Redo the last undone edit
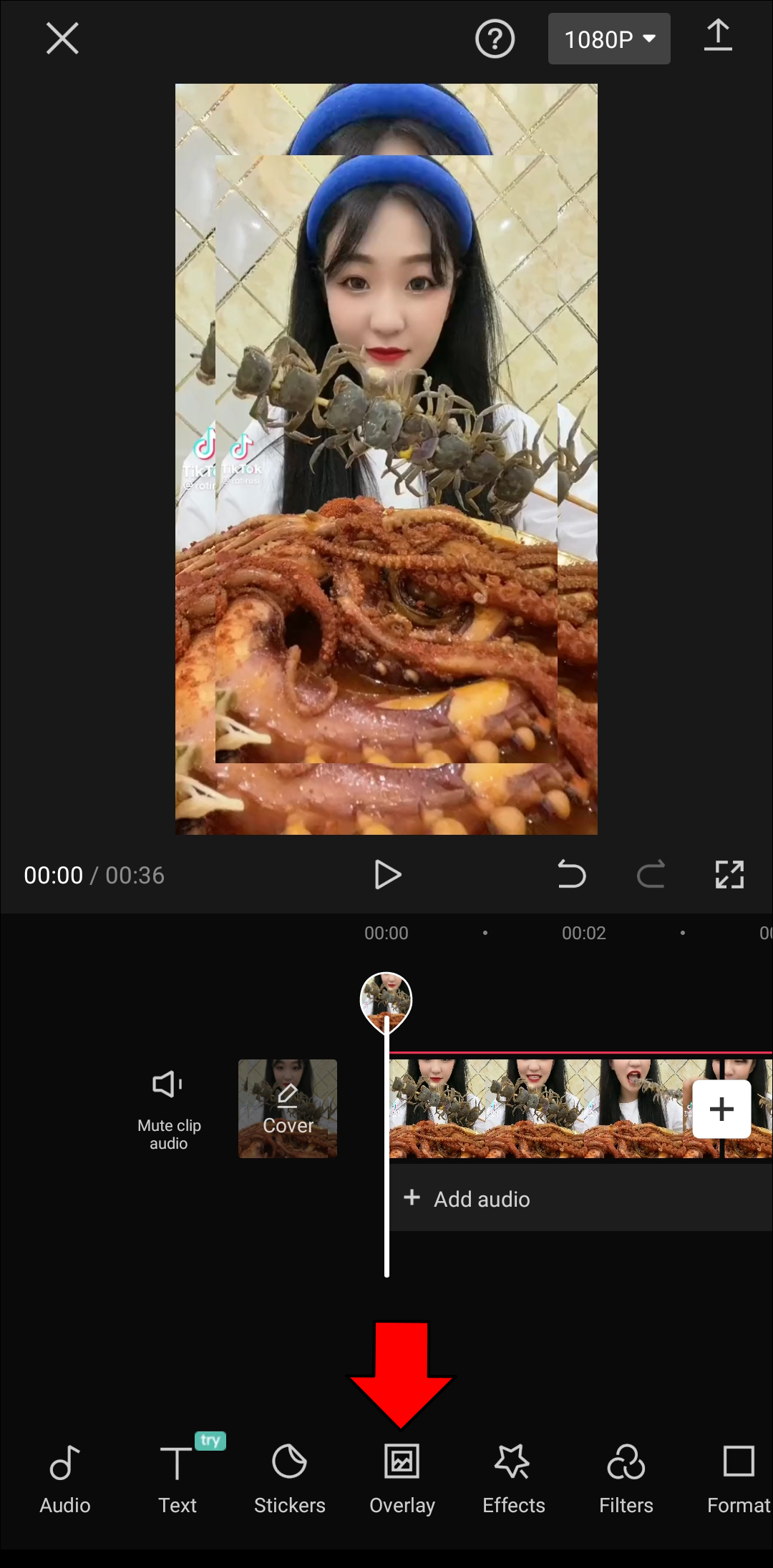773x1568 pixels. tap(651, 874)
